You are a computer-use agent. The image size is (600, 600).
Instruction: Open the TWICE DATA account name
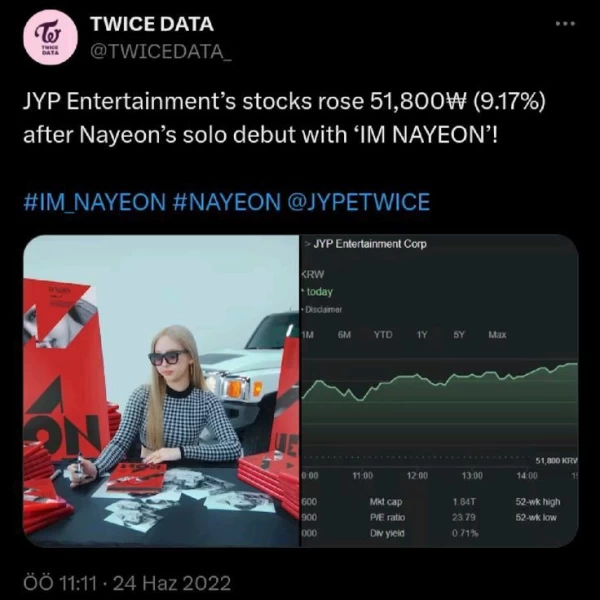tap(151, 24)
